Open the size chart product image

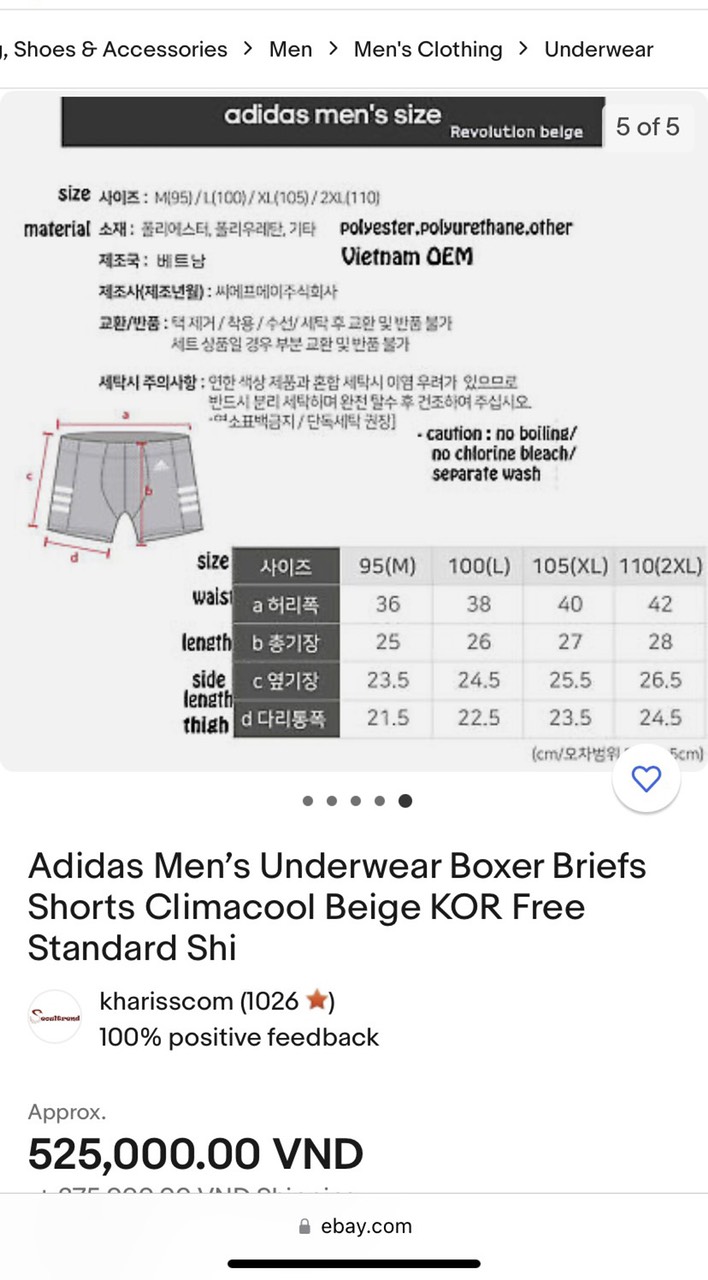[x=354, y=432]
